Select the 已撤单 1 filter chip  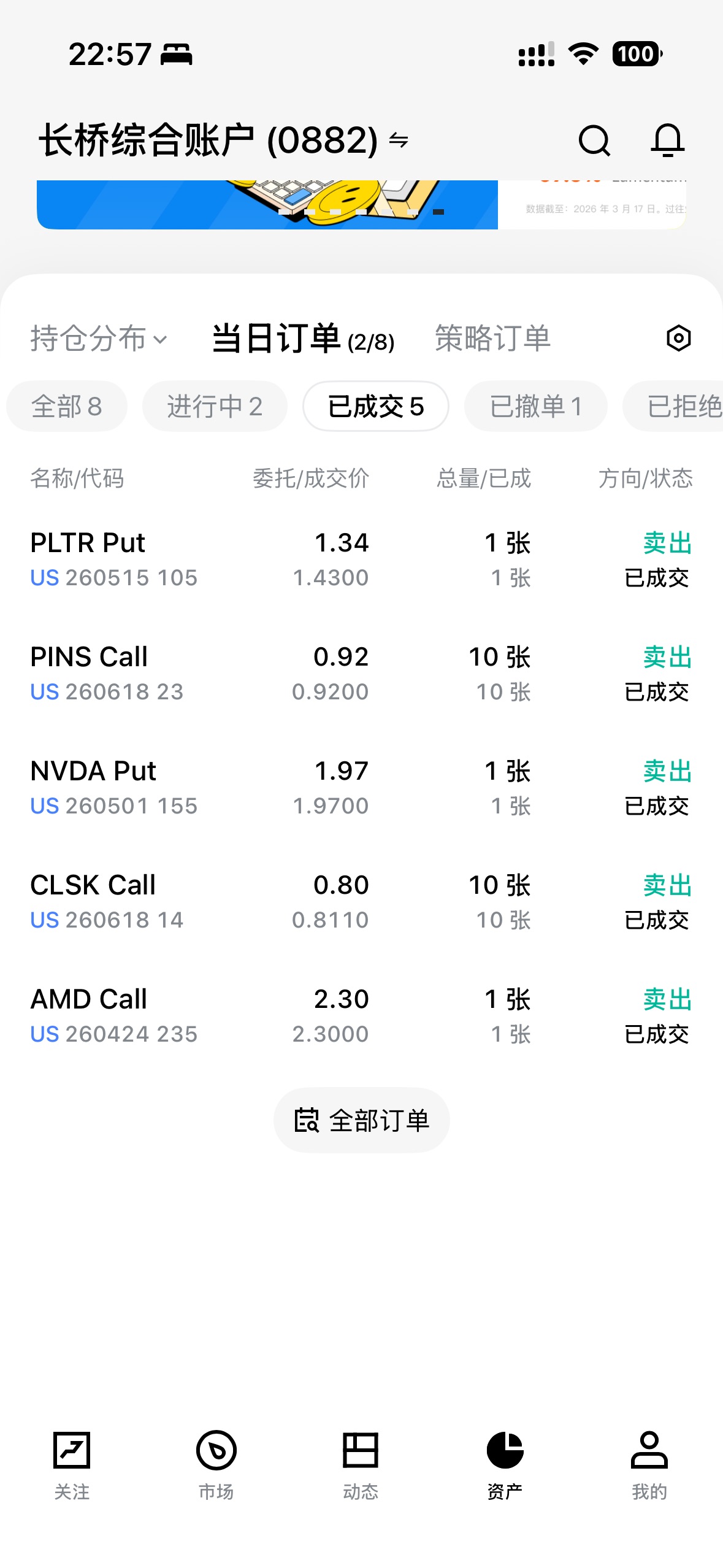535,407
